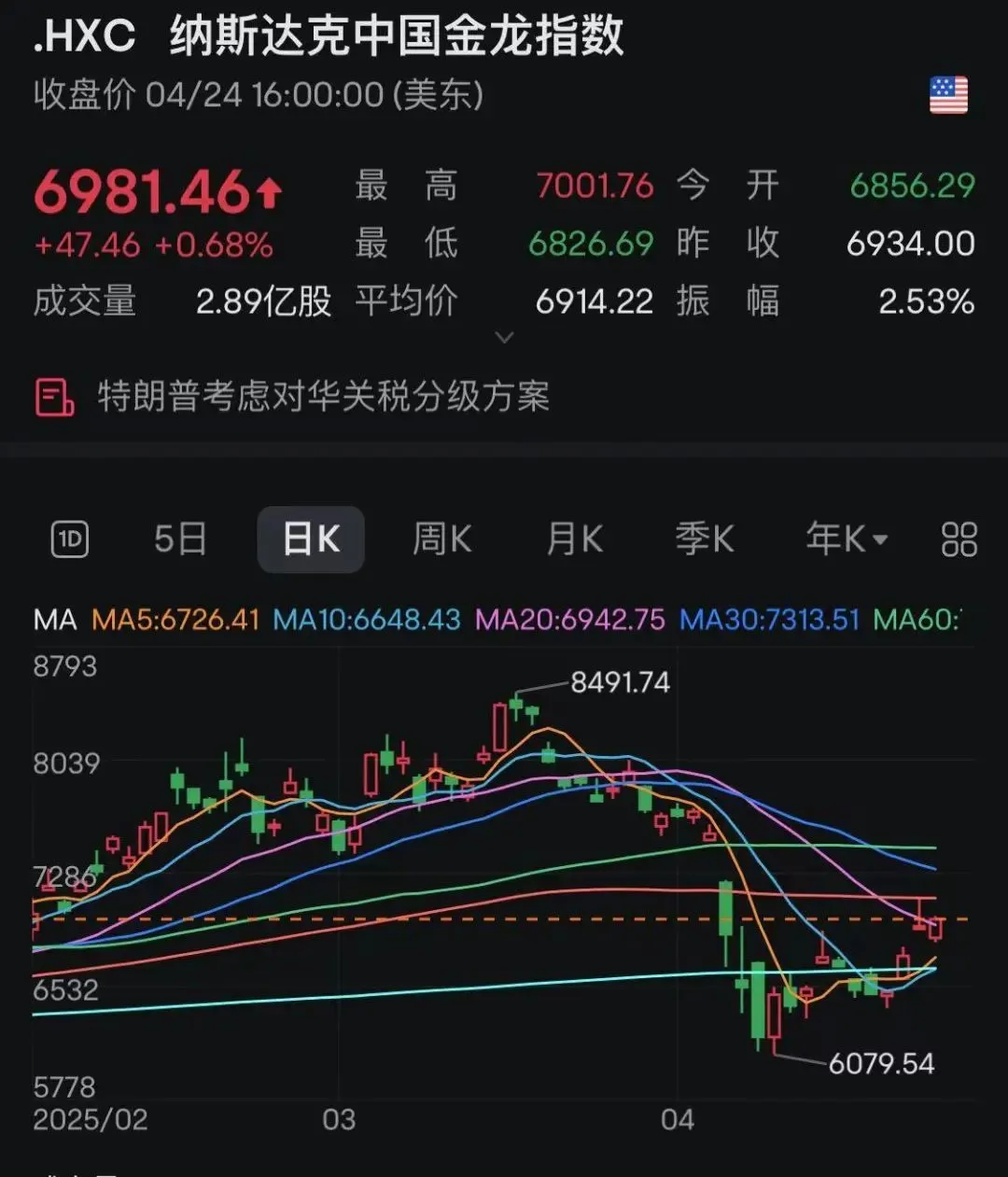Select the 5日 chart tab
Viewport: 1008px width, 1177px height.
click(x=180, y=539)
